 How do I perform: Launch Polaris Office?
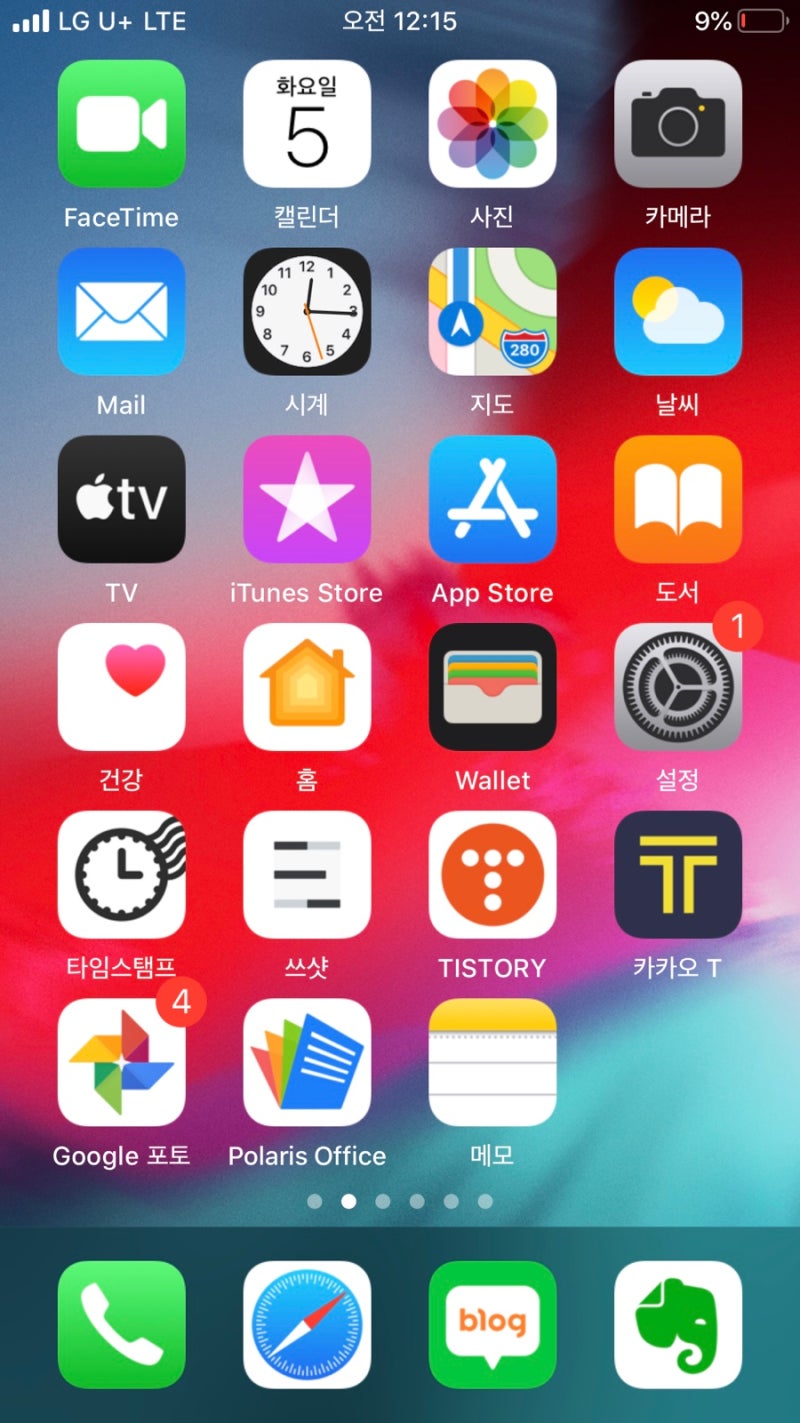click(307, 1062)
